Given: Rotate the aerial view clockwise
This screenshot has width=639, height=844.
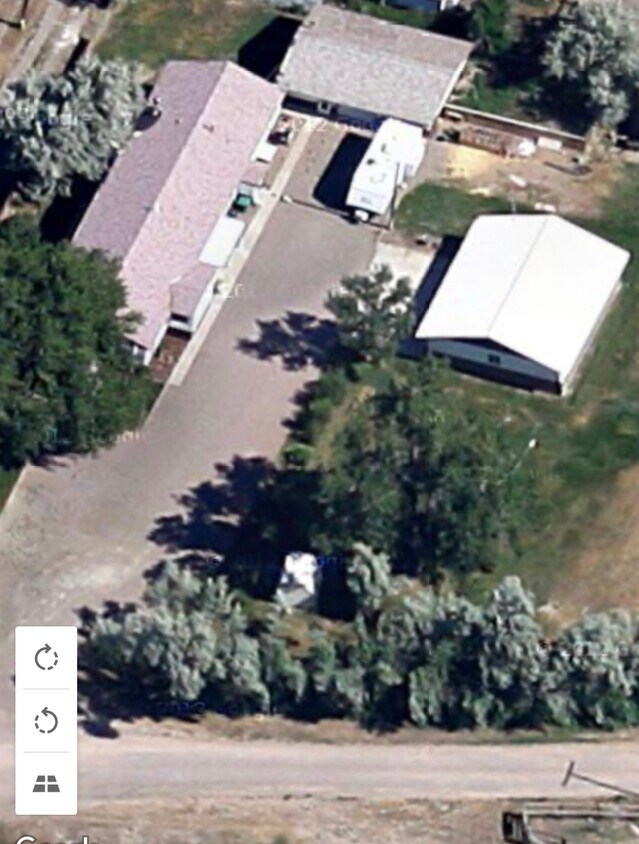Looking at the screenshot, I should pos(46,658).
